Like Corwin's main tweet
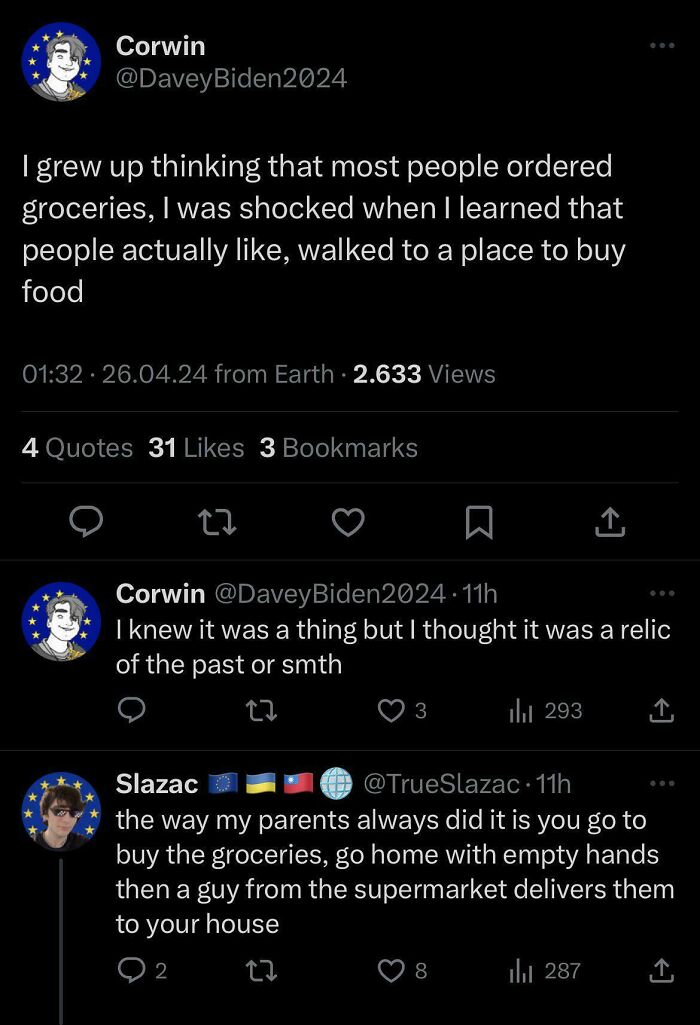This screenshot has width=700, height=1025. tap(348, 521)
